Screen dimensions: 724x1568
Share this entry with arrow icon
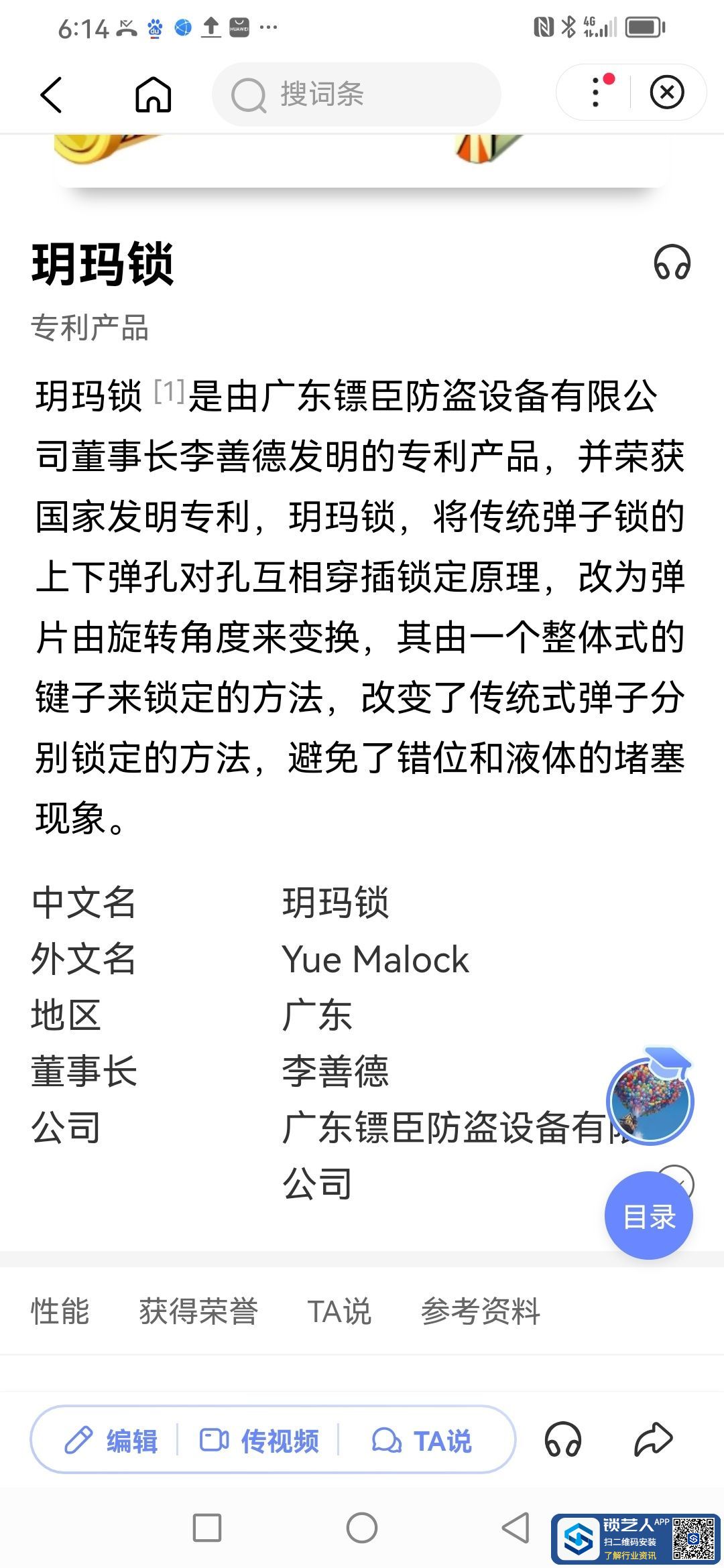(653, 1439)
